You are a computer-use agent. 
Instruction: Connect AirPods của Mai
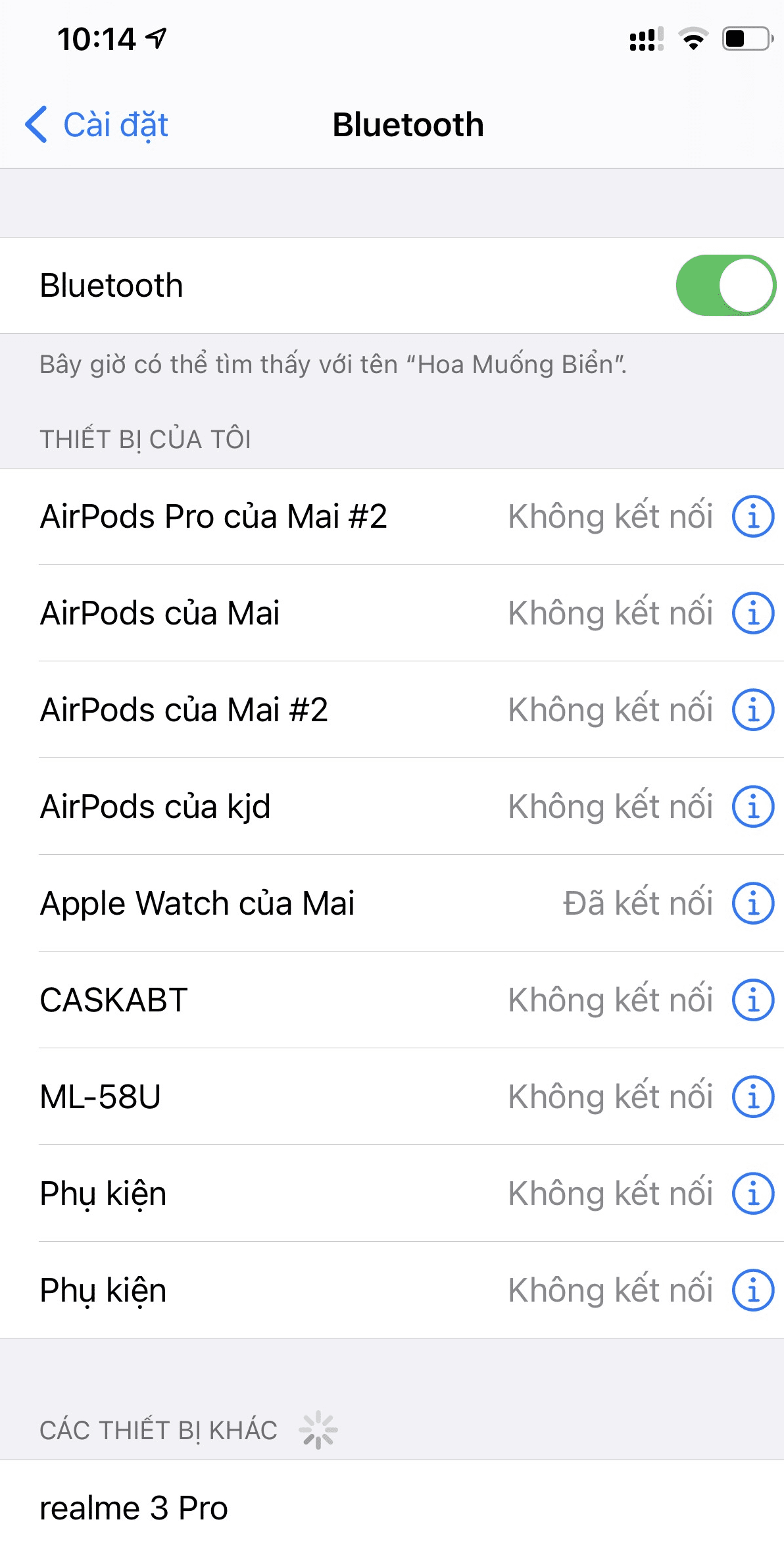pyautogui.click(x=263, y=613)
